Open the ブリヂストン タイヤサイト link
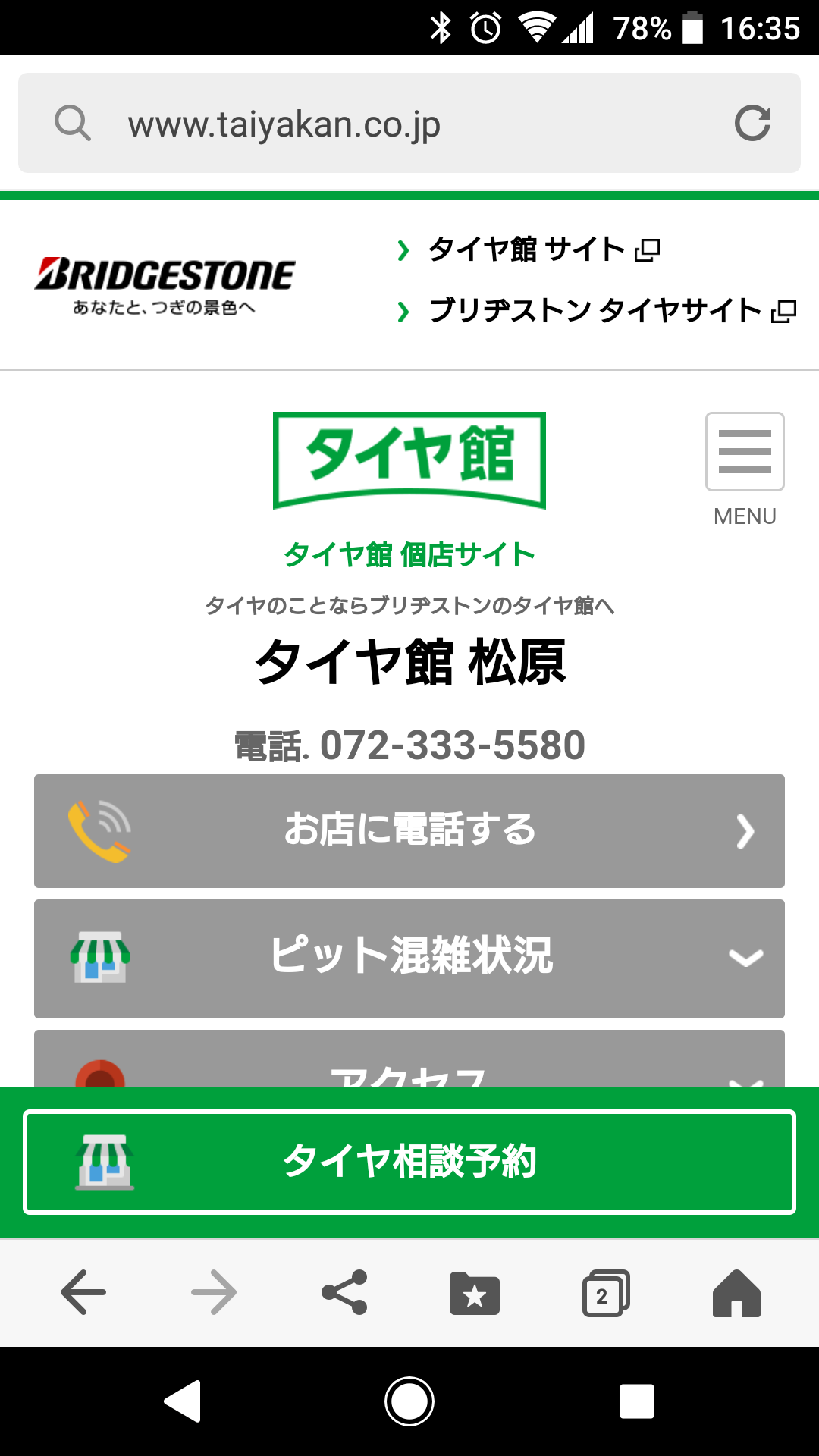The image size is (819, 1456). click(x=597, y=311)
